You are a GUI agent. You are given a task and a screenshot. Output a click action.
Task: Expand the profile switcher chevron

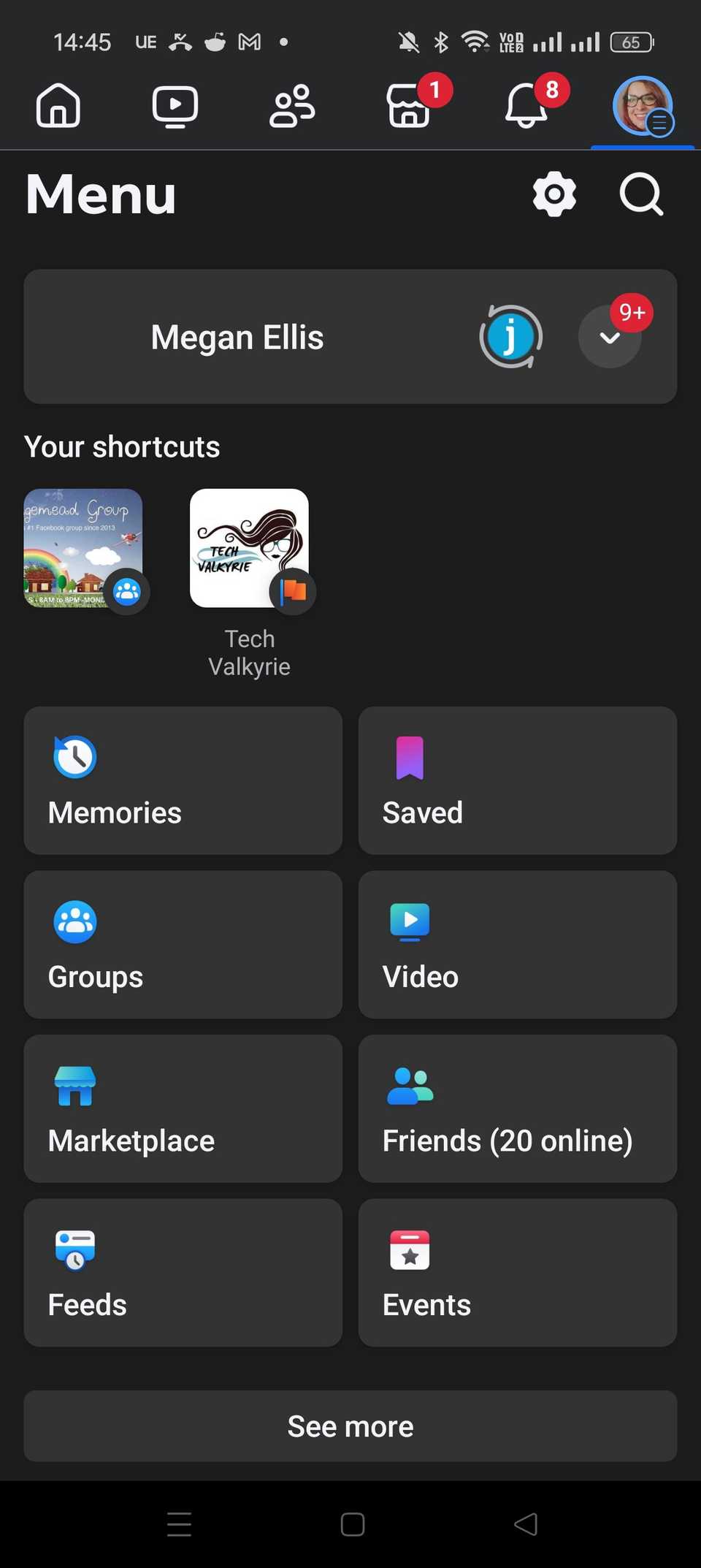(610, 337)
